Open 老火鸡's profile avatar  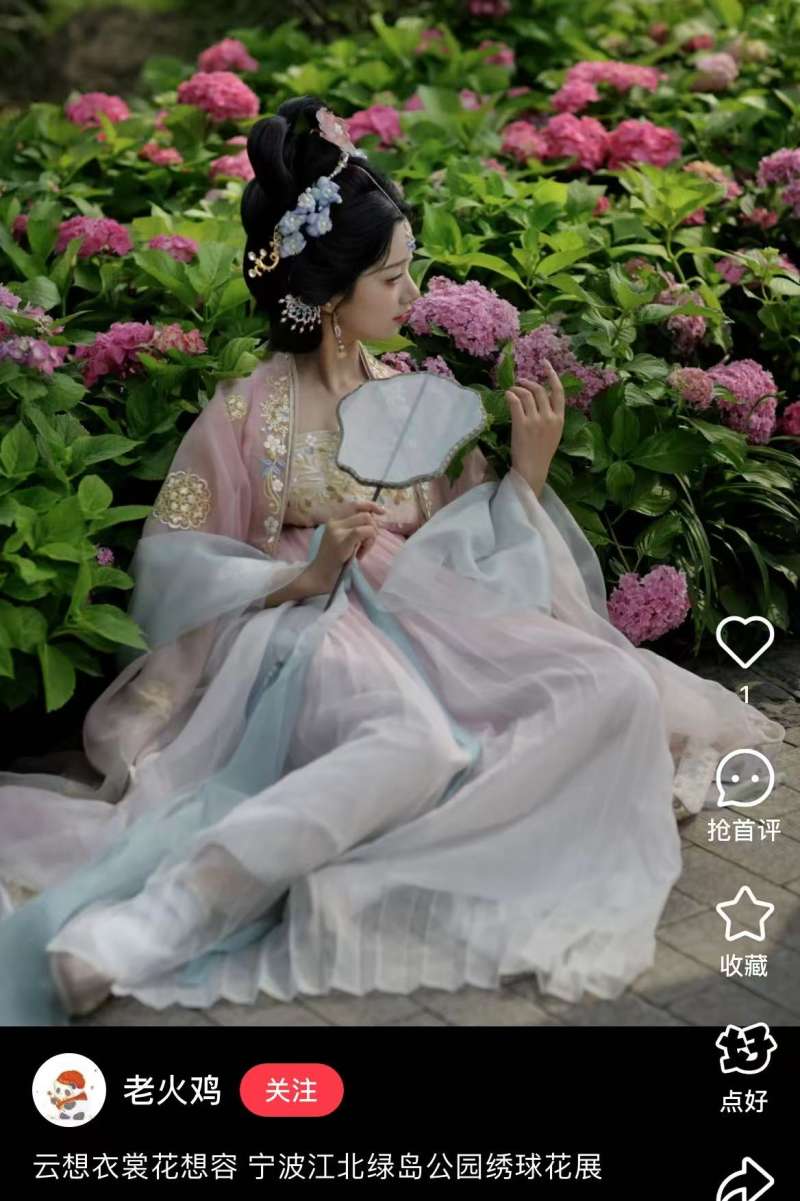[x=69, y=1090]
